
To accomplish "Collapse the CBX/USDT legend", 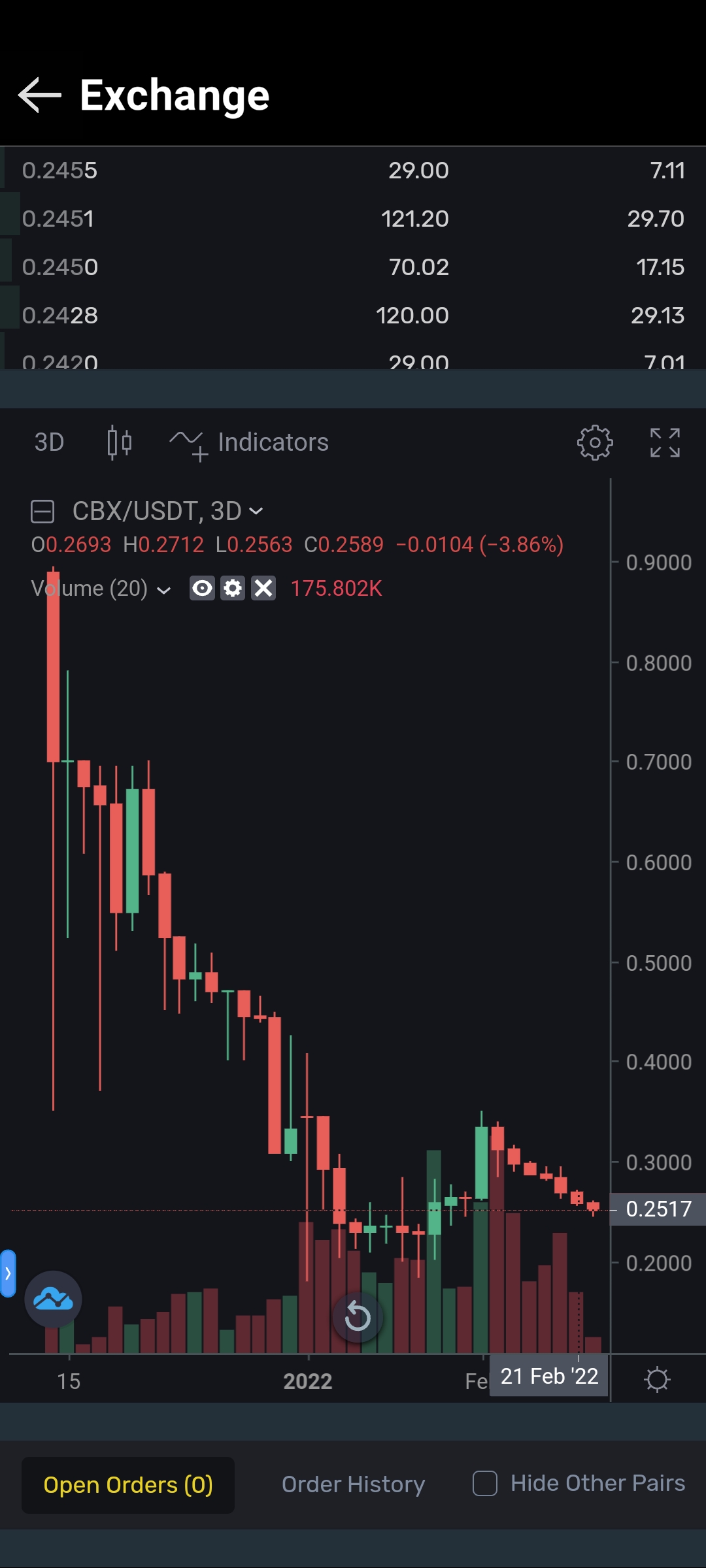I will pos(42,511).
